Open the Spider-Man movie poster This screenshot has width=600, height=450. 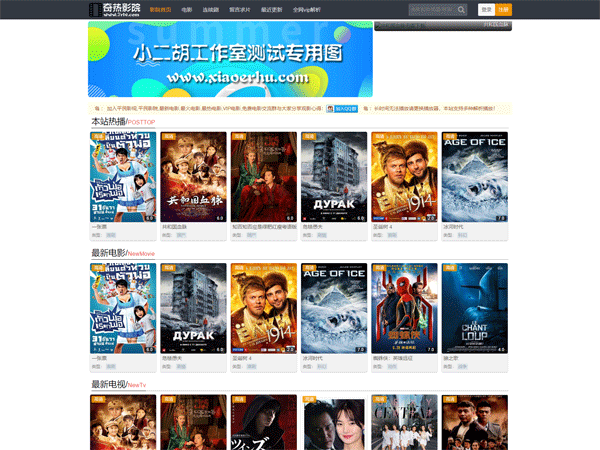click(x=403, y=308)
